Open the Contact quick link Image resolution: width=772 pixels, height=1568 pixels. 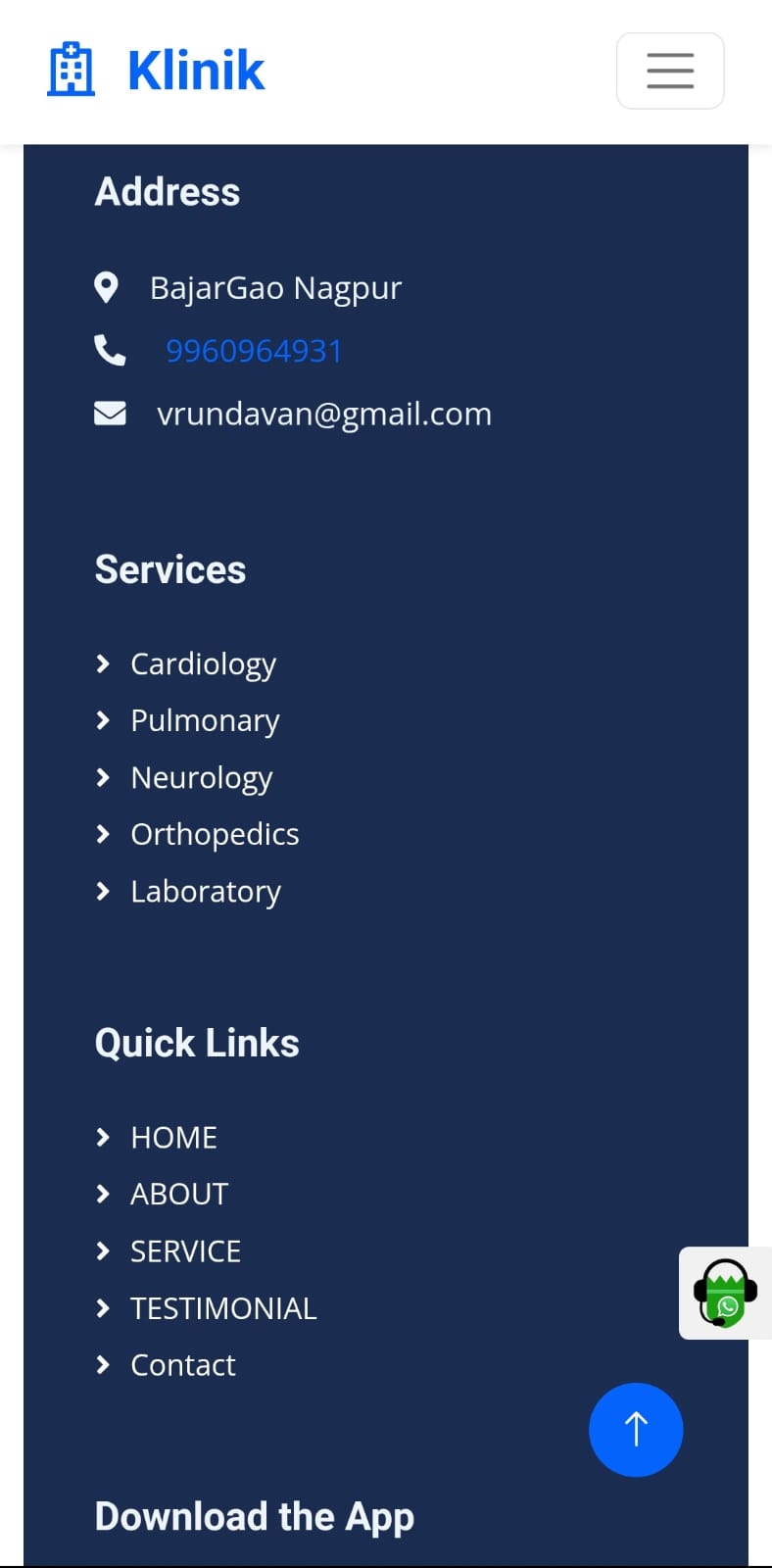183,1365
